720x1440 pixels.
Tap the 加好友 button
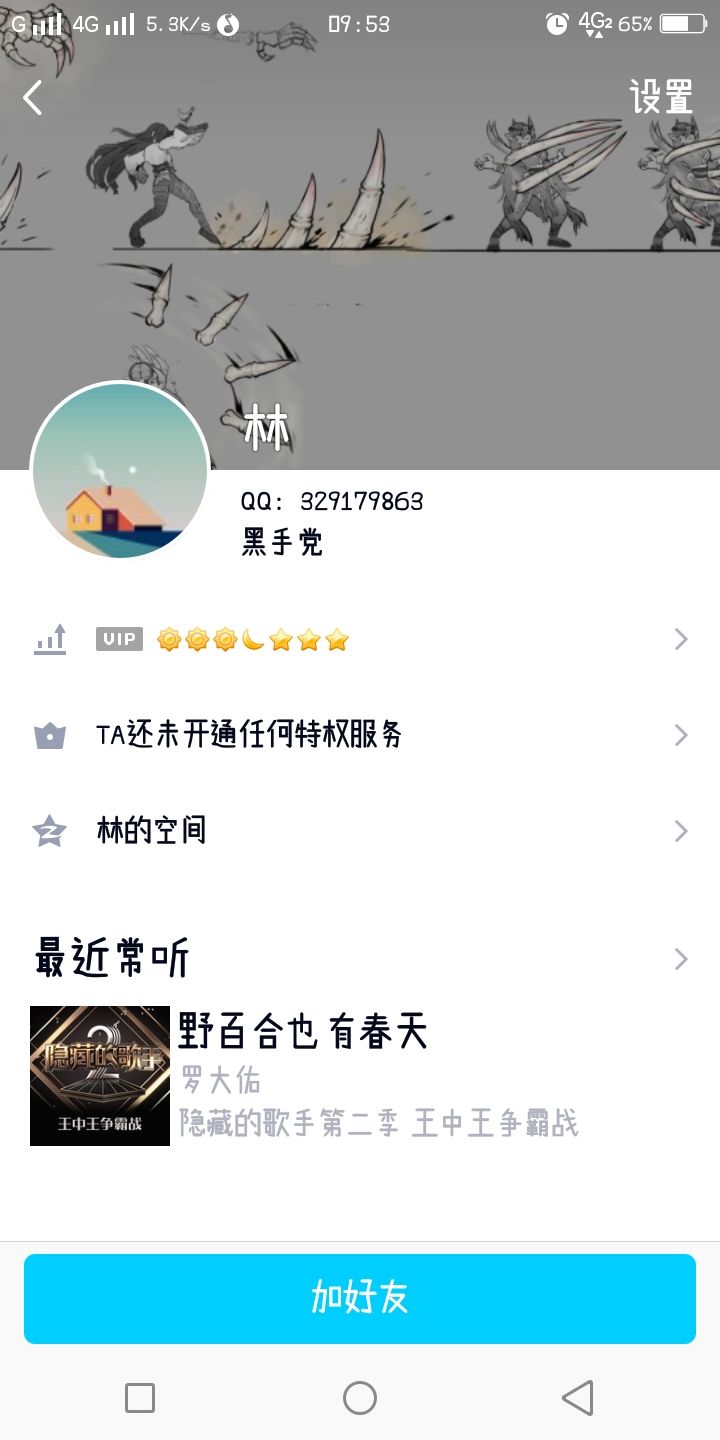[x=360, y=1298]
